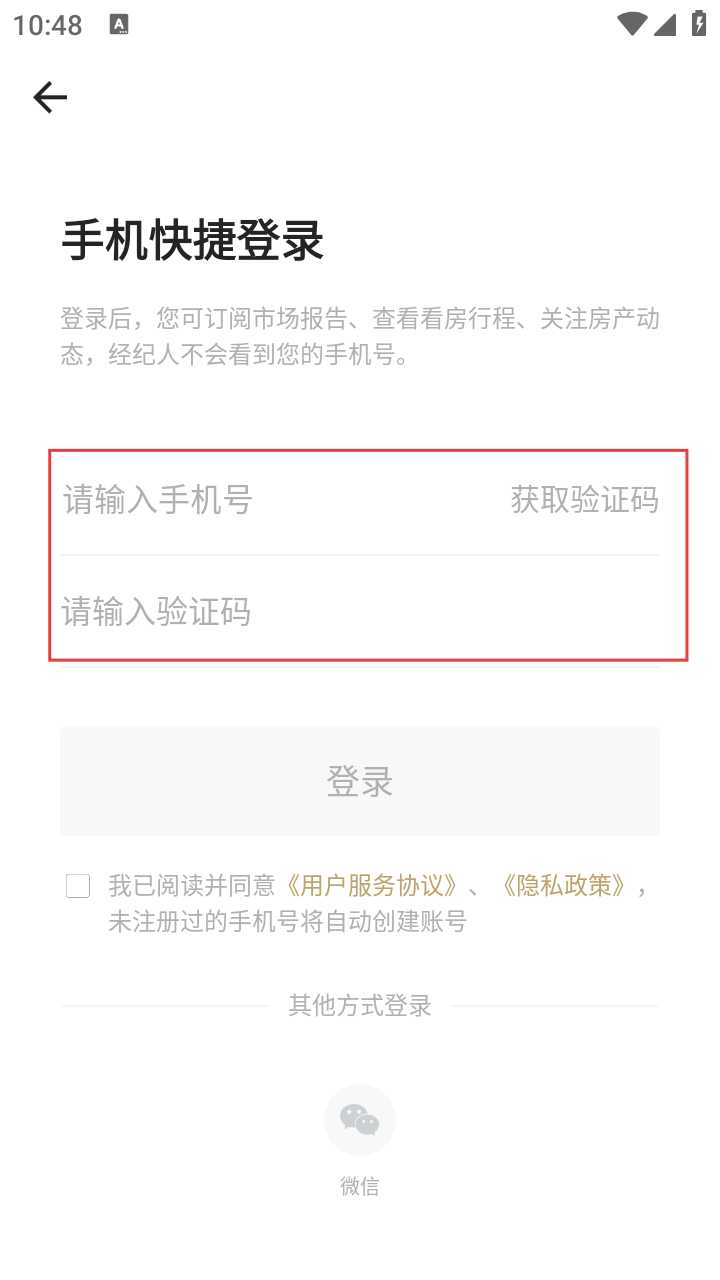Request a code via 获取验证码
This screenshot has width=720, height=1280.
[x=585, y=499]
